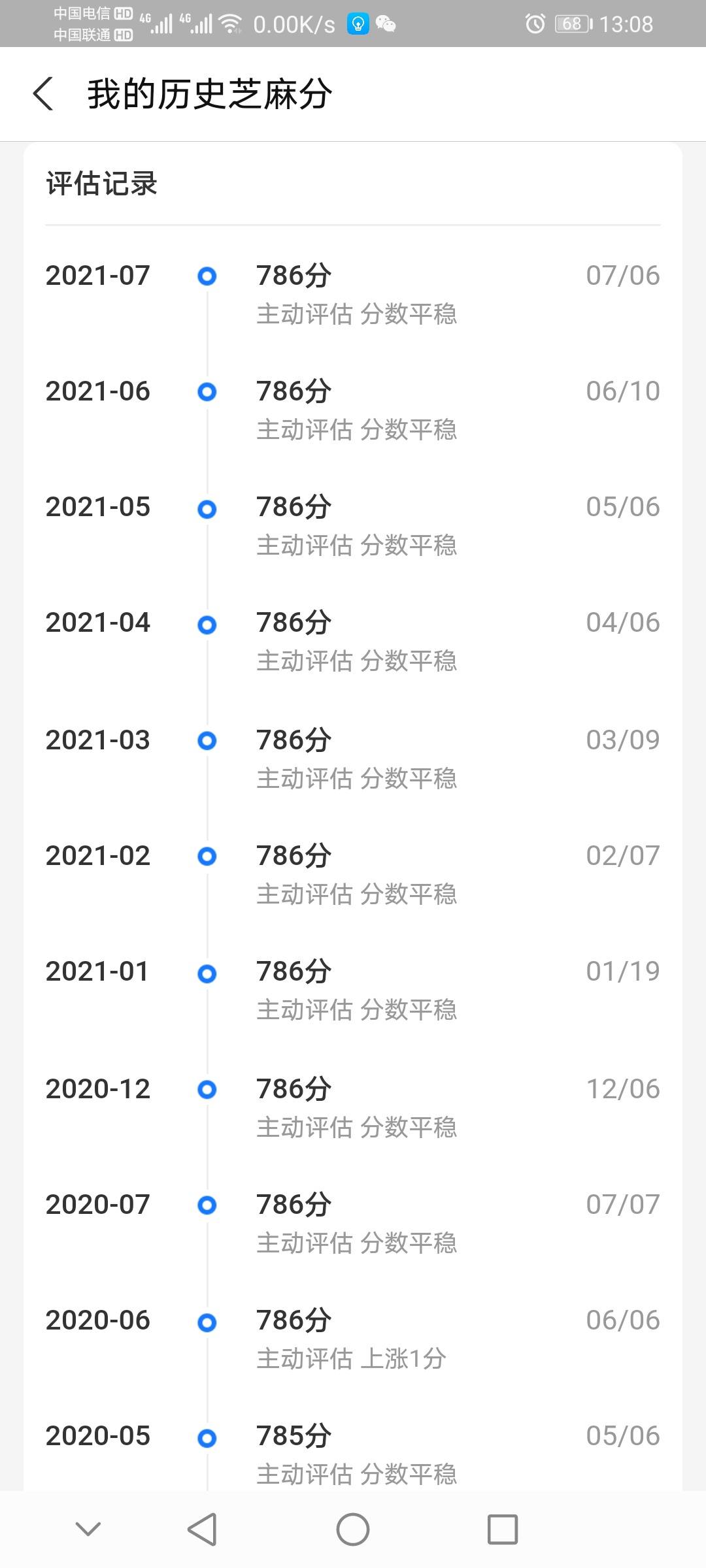Tap the system back triangle button

(x=202, y=1529)
